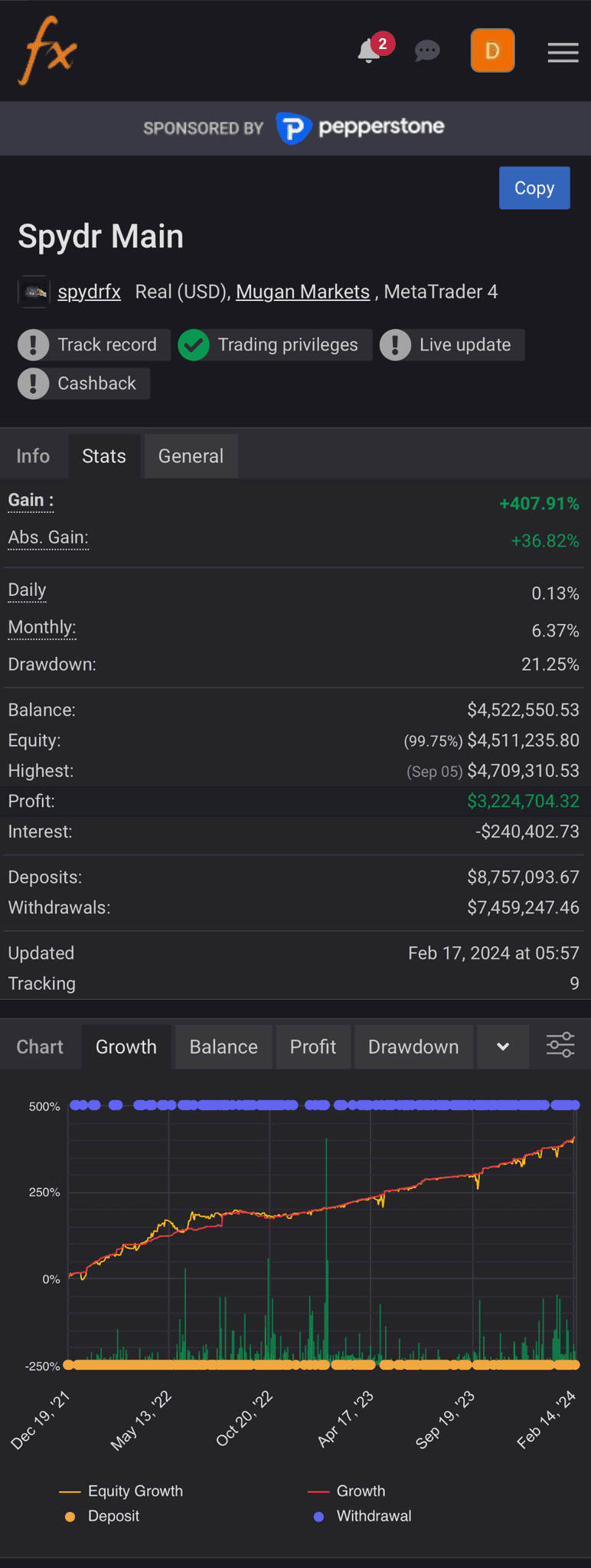Viewport: 591px width, 1568px height.
Task: Open the chat messages icon
Action: click(x=427, y=51)
